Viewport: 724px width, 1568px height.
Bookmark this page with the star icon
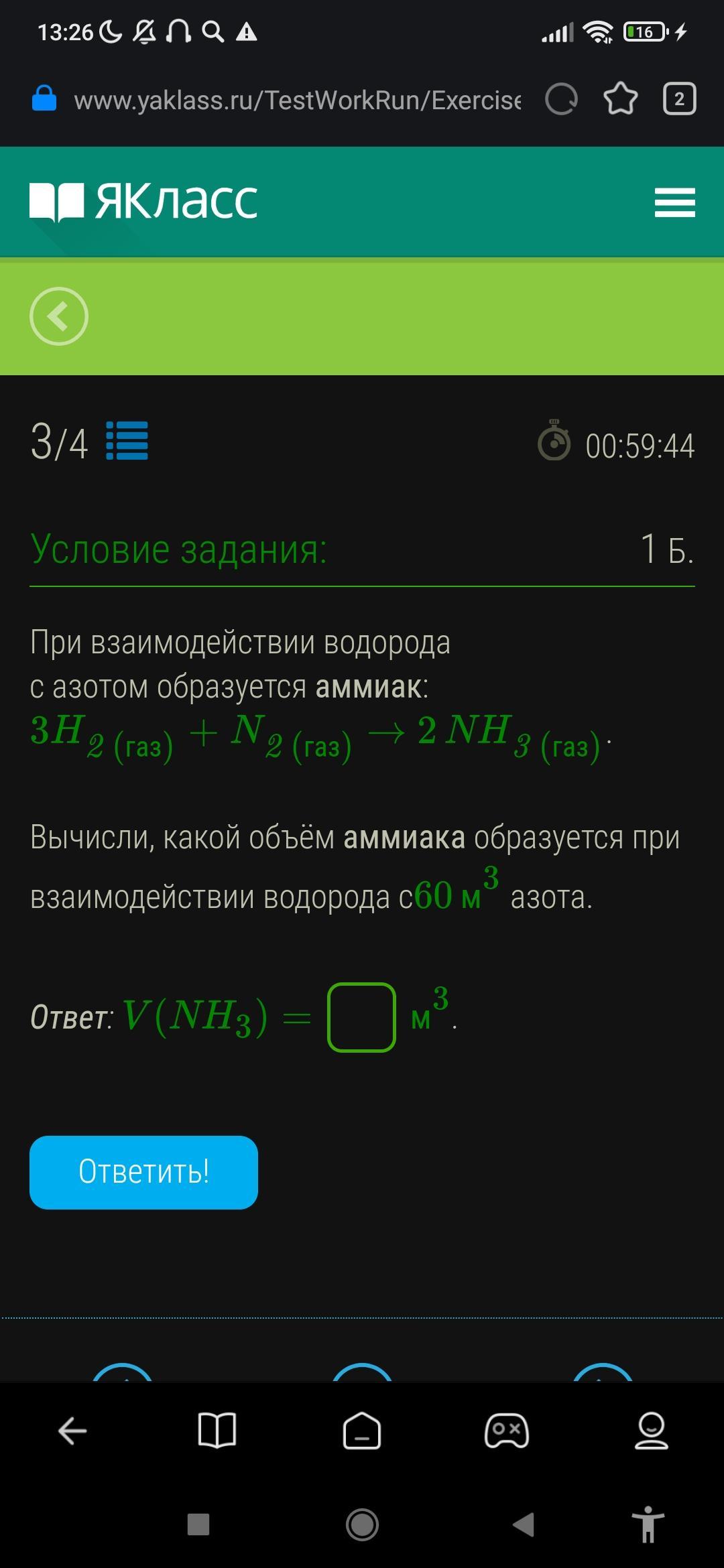pos(620,100)
